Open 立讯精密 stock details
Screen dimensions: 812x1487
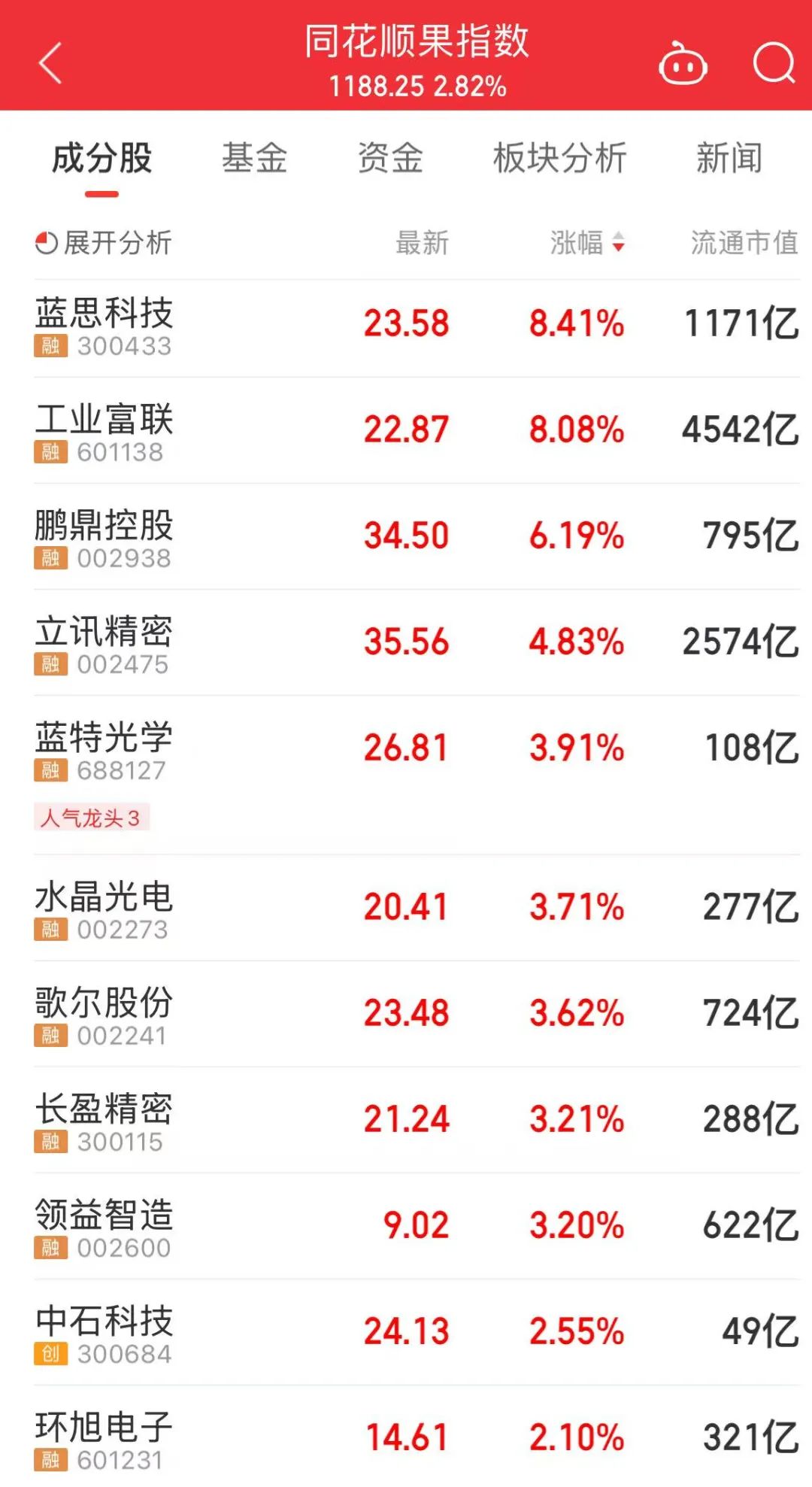point(417,642)
